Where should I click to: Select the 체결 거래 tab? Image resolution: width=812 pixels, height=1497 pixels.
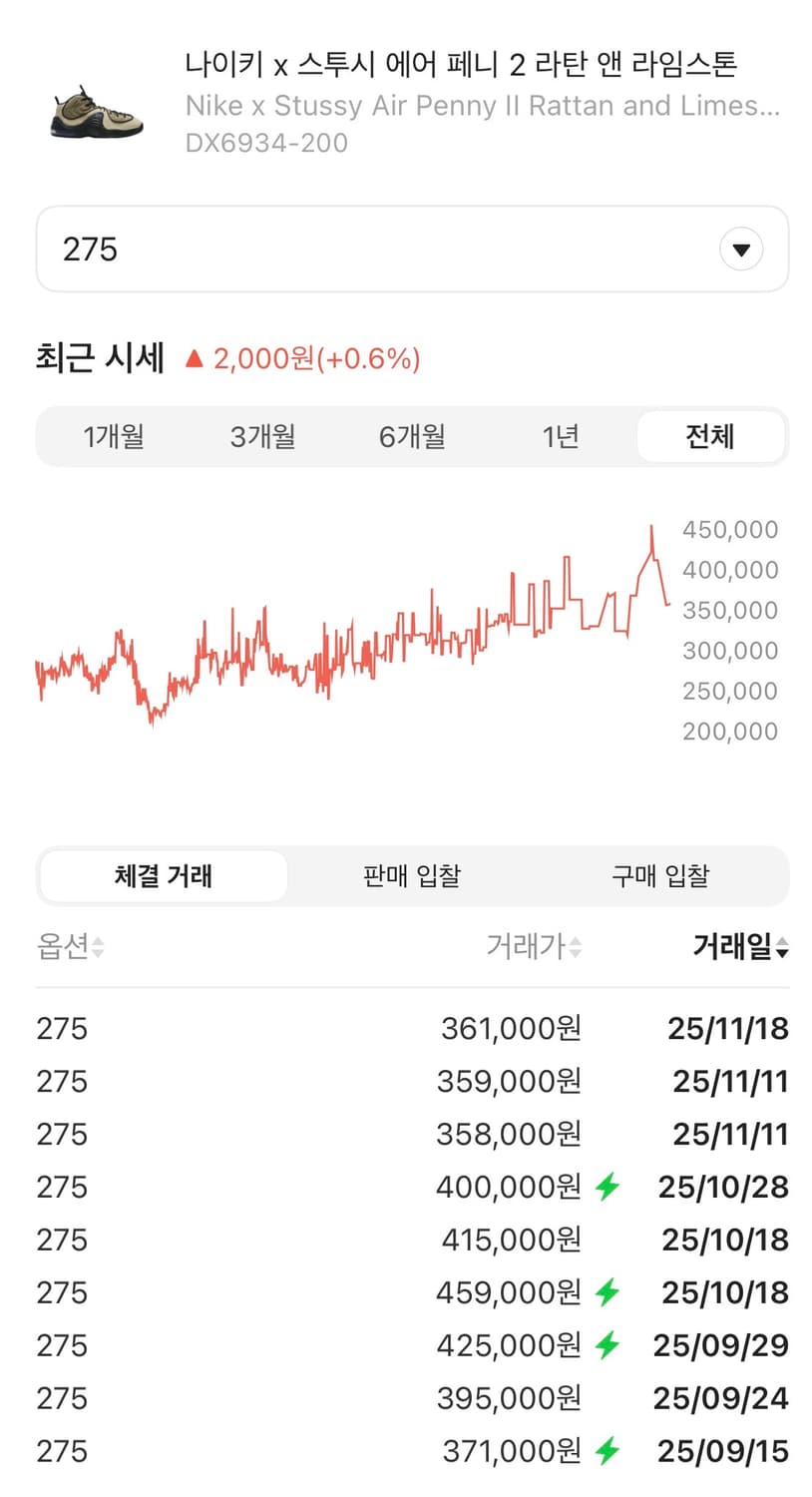(x=163, y=876)
